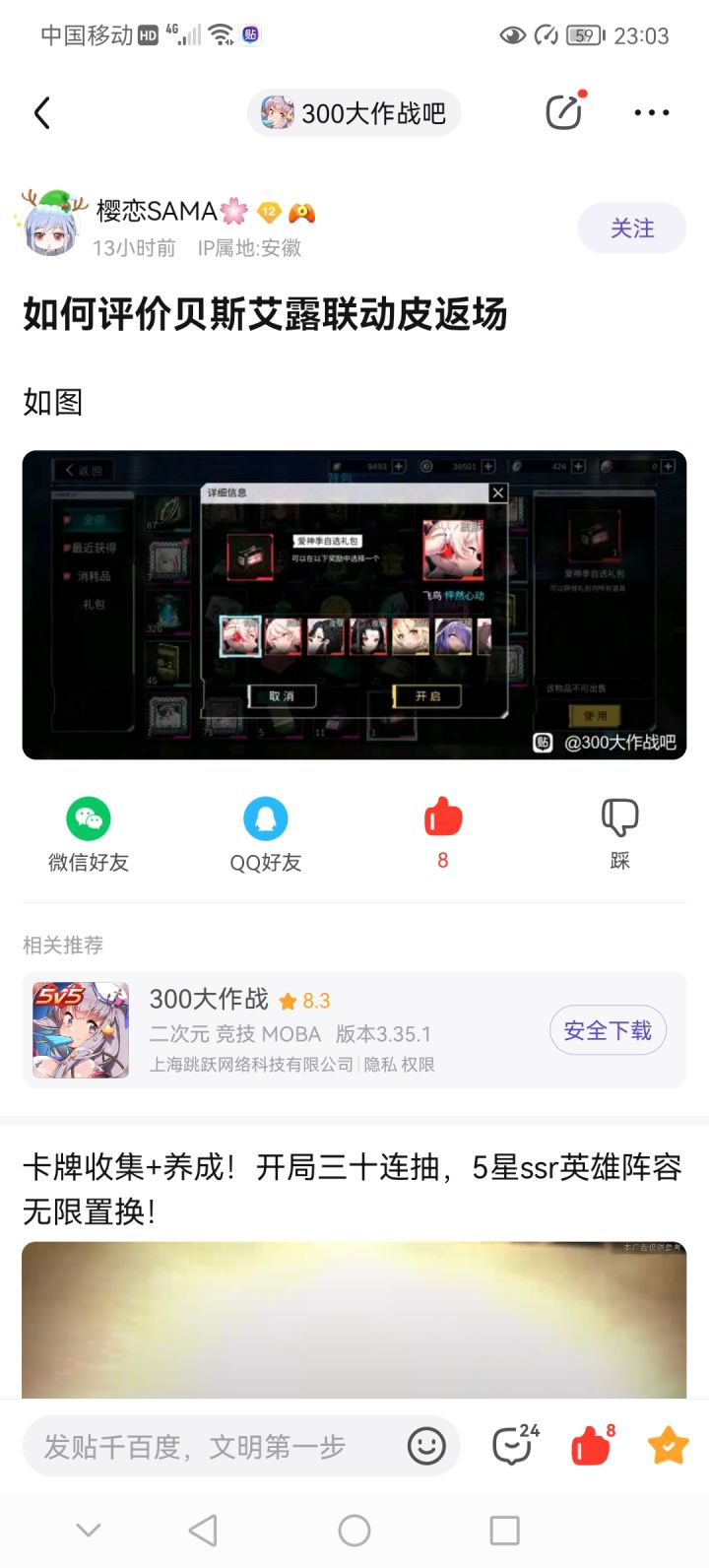Go back with the top-left arrow

coord(41,112)
